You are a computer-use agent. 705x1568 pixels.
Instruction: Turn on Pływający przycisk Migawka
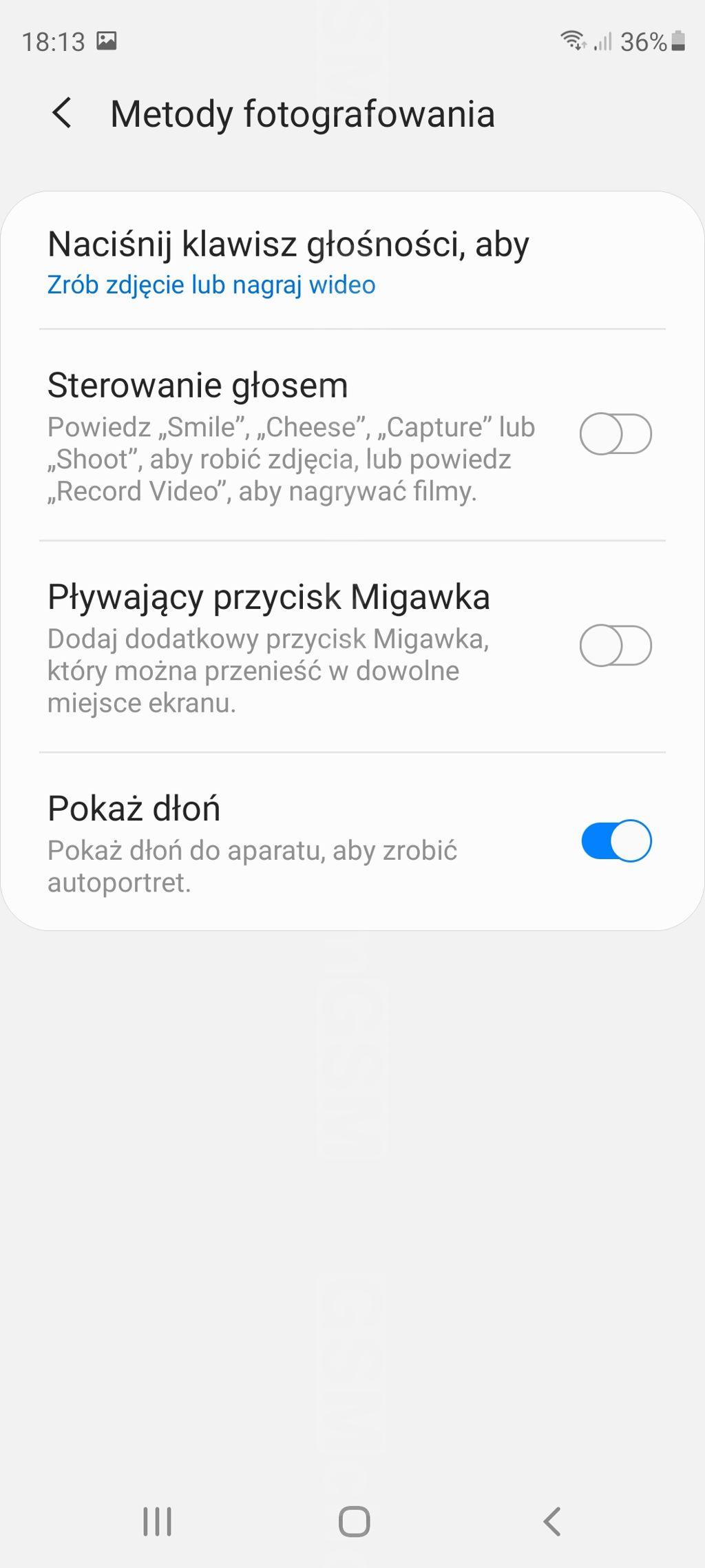click(615, 646)
